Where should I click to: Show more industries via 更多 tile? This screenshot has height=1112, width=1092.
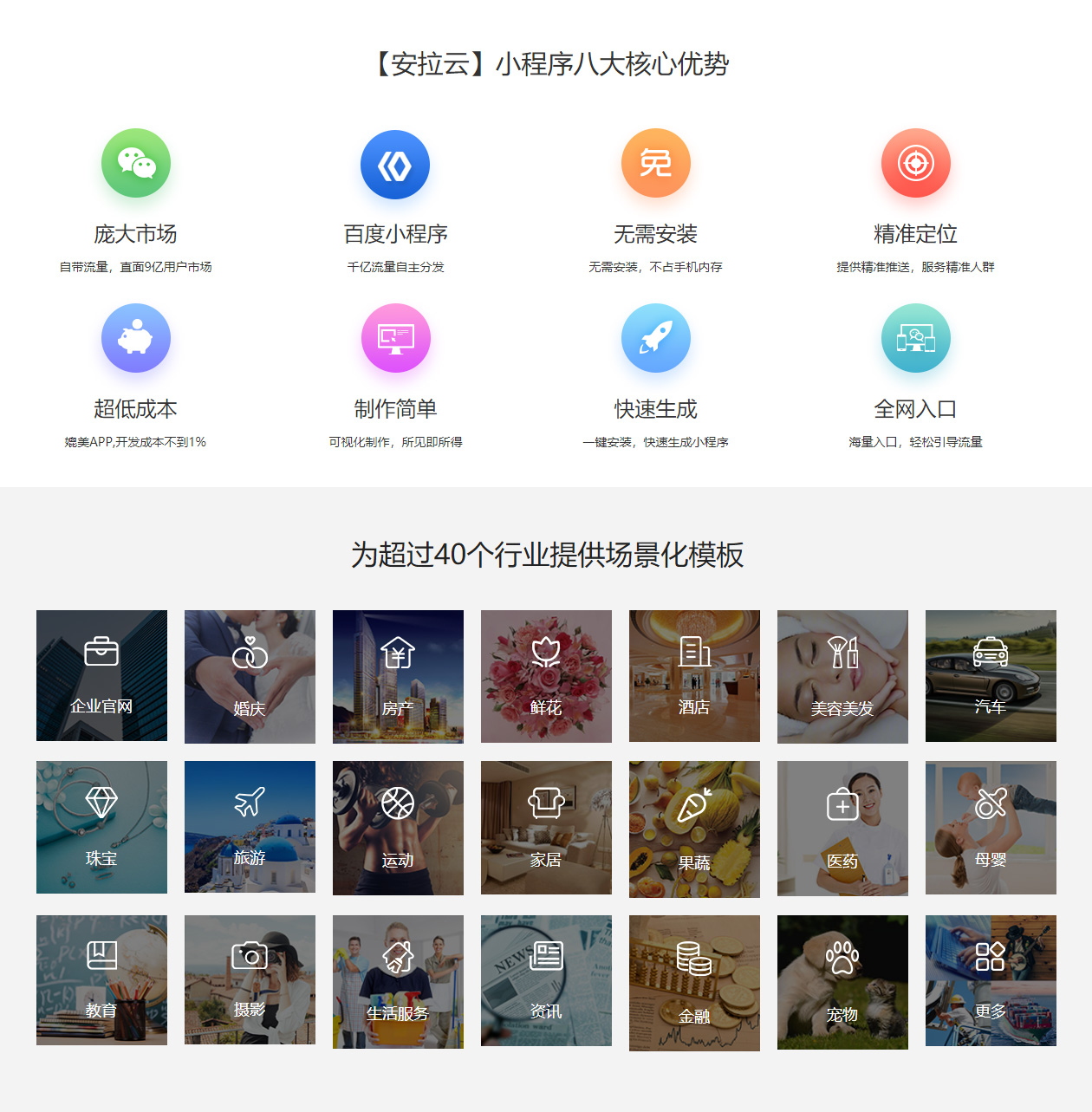(991, 981)
